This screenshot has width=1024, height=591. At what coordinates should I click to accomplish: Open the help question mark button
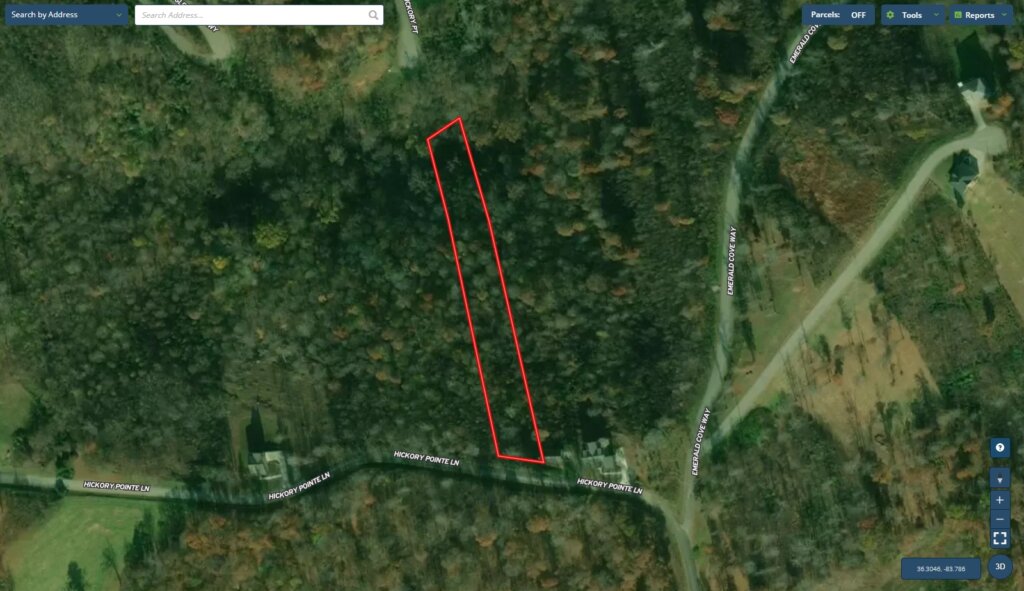pos(1000,447)
